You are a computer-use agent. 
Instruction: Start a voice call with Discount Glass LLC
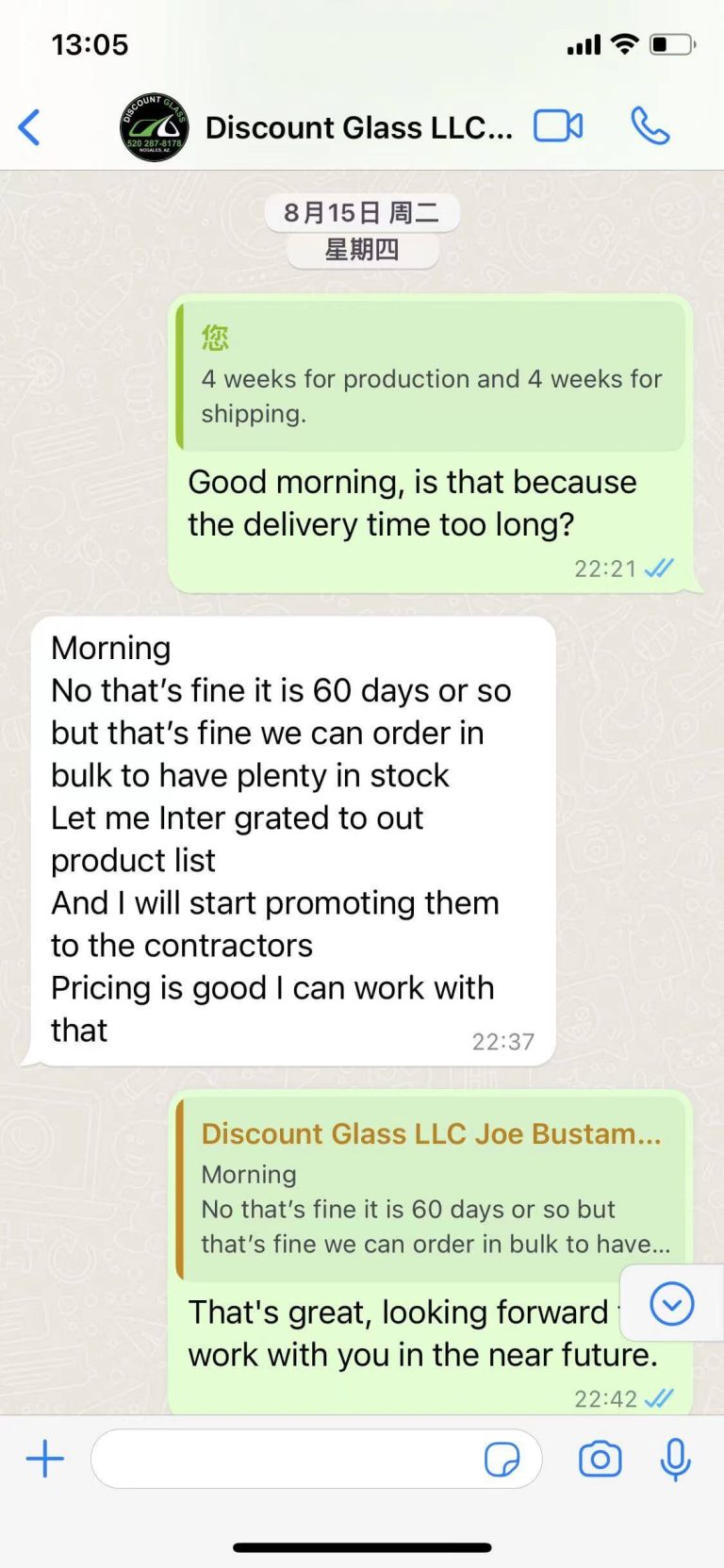tap(650, 126)
